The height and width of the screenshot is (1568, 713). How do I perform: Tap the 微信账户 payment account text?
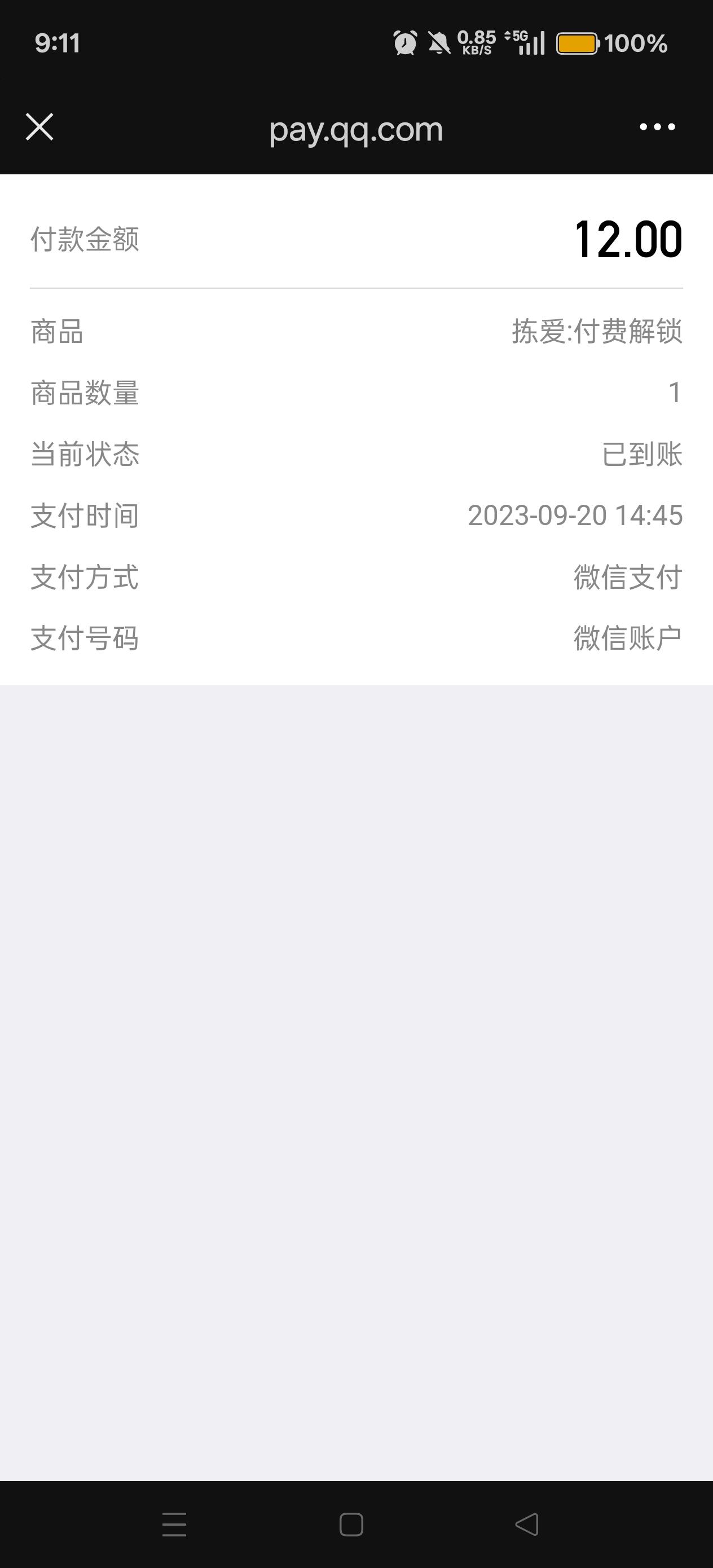628,638
